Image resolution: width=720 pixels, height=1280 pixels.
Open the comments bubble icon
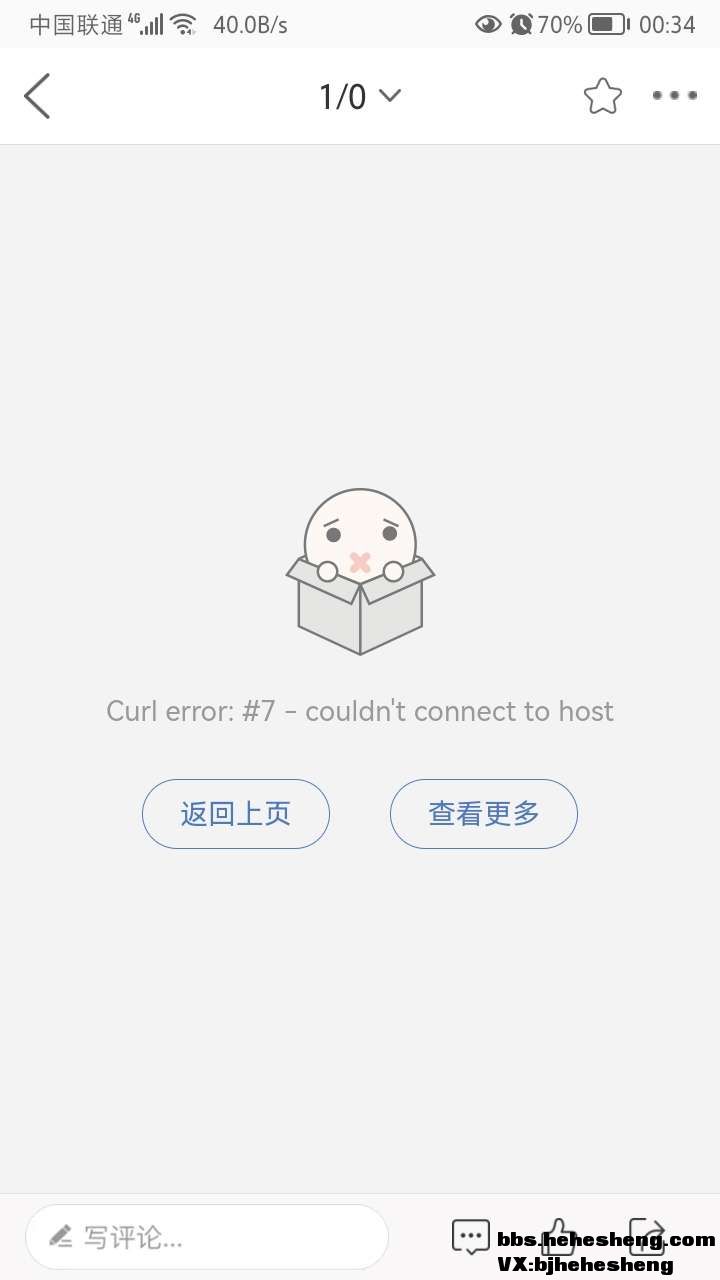click(x=470, y=1236)
